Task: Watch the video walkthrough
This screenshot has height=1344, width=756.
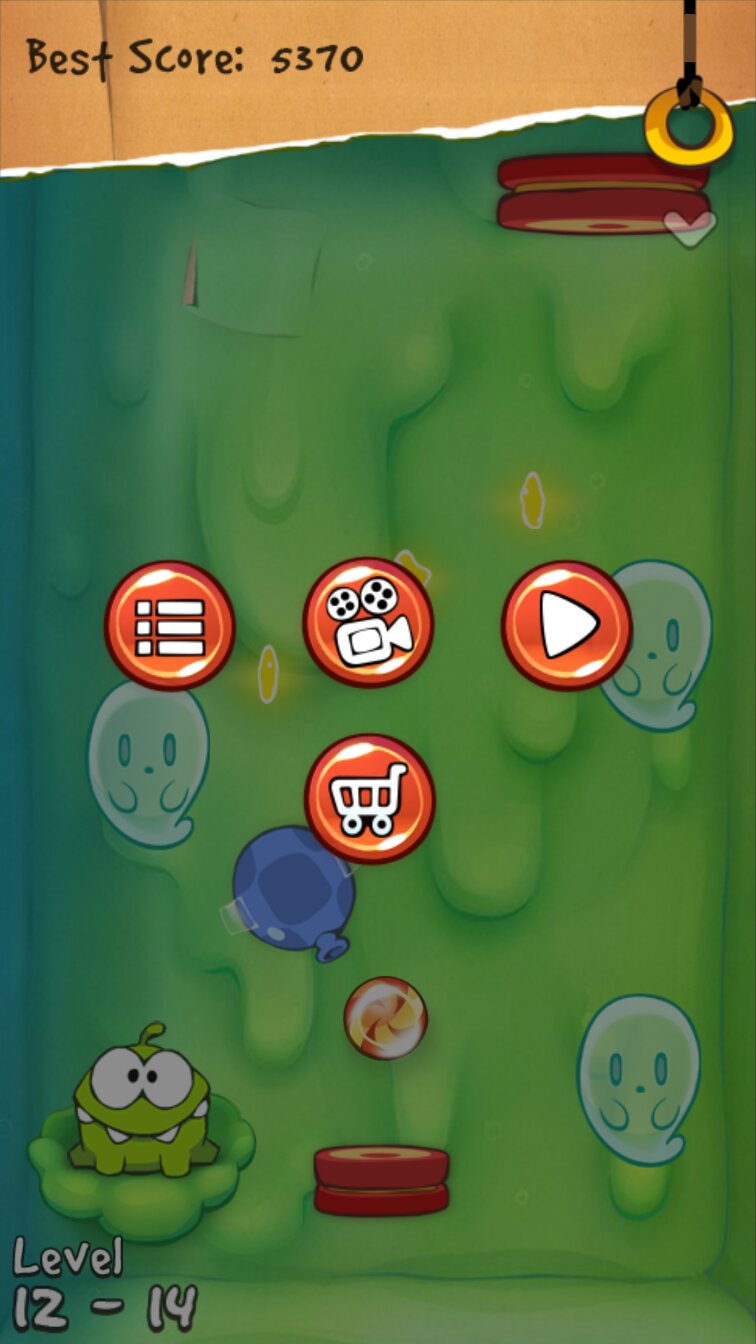Action: (x=368, y=623)
